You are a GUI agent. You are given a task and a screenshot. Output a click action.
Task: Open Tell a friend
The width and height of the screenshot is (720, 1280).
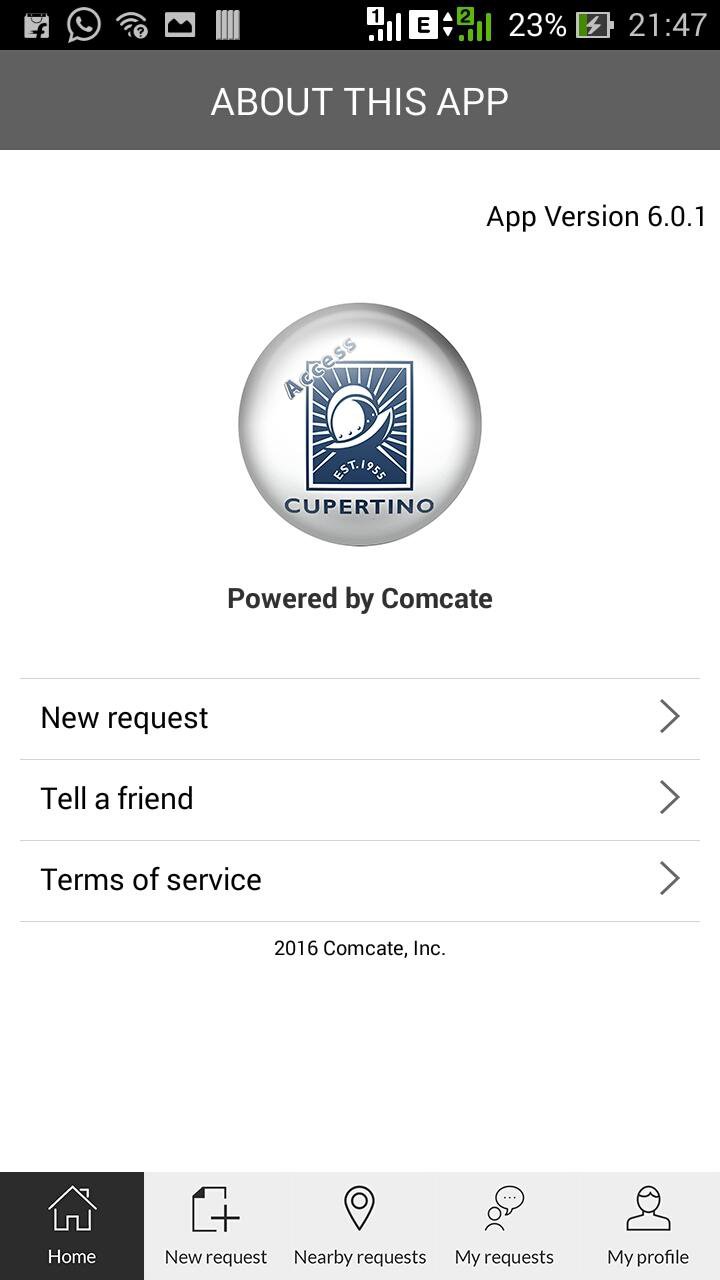pos(360,800)
